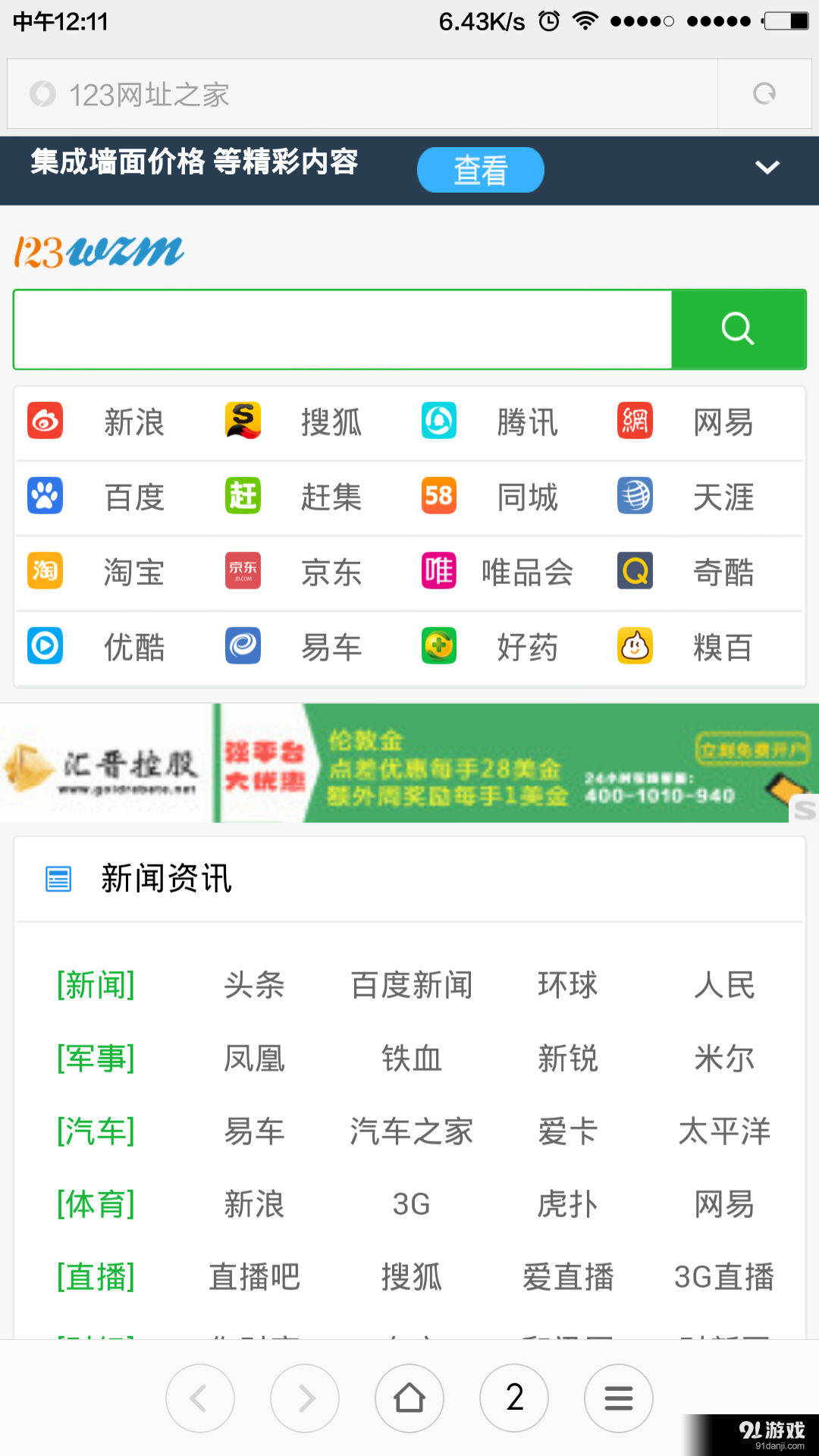
Task: Click the green magnifier search icon
Action: pos(737,329)
